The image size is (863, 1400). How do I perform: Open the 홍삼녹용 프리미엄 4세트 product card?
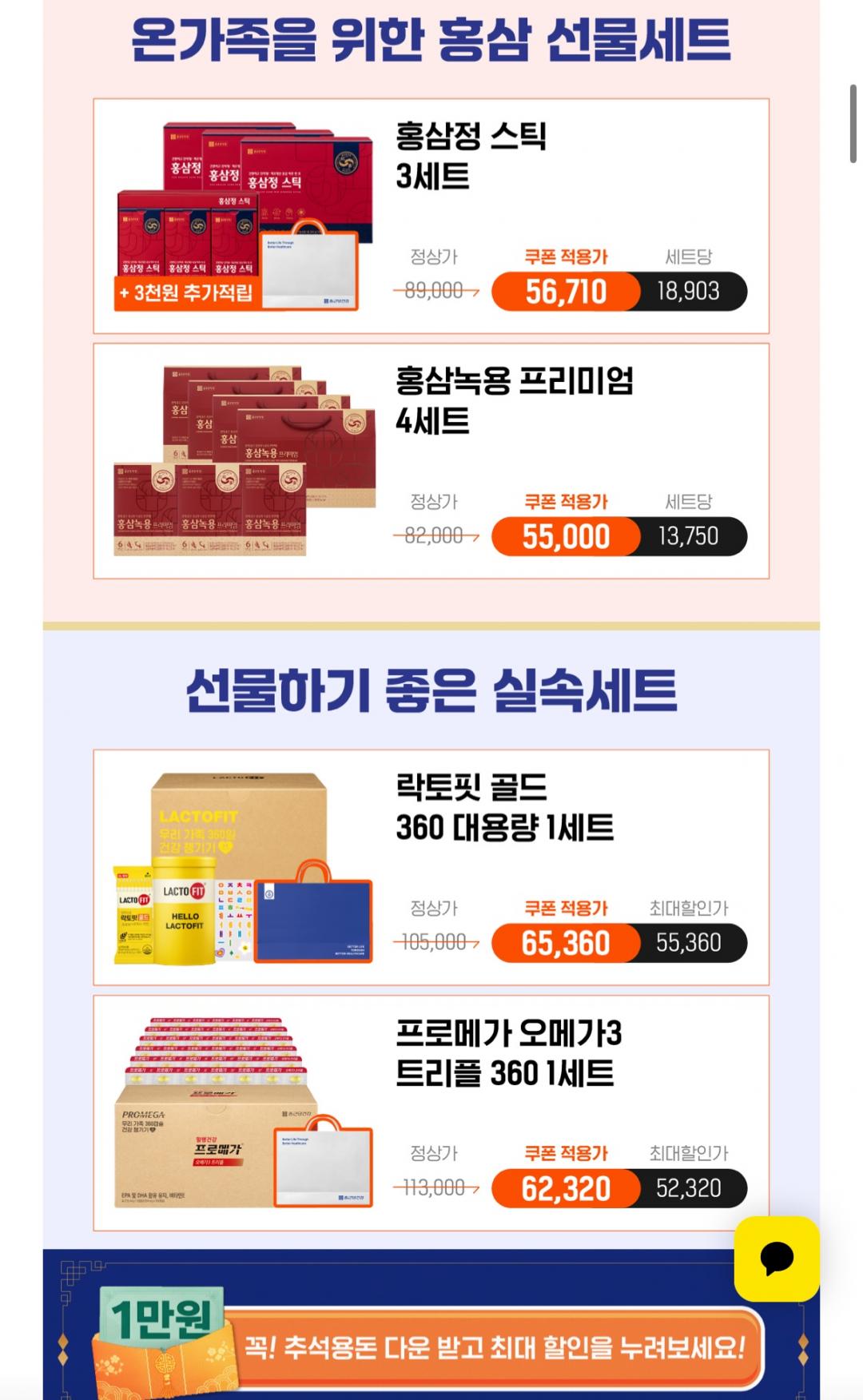431,461
